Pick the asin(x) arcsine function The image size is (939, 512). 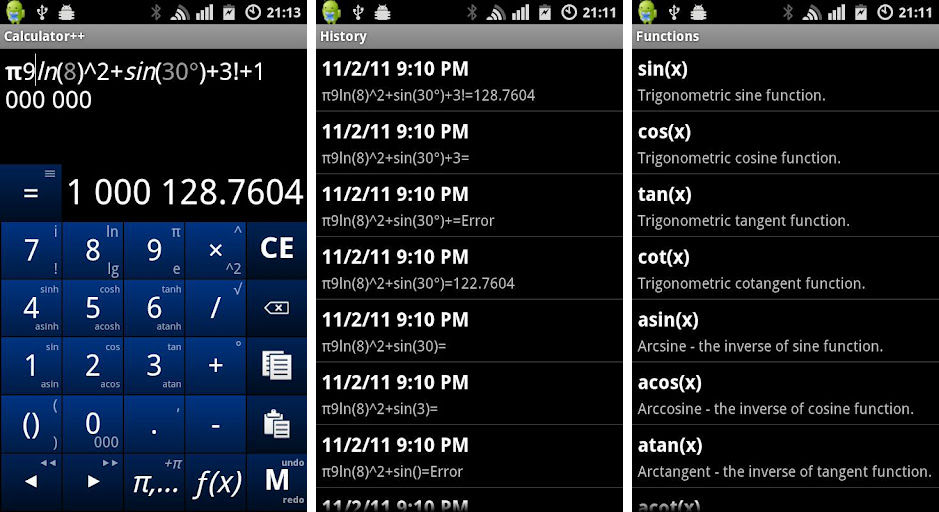pyautogui.click(x=785, y=332)
